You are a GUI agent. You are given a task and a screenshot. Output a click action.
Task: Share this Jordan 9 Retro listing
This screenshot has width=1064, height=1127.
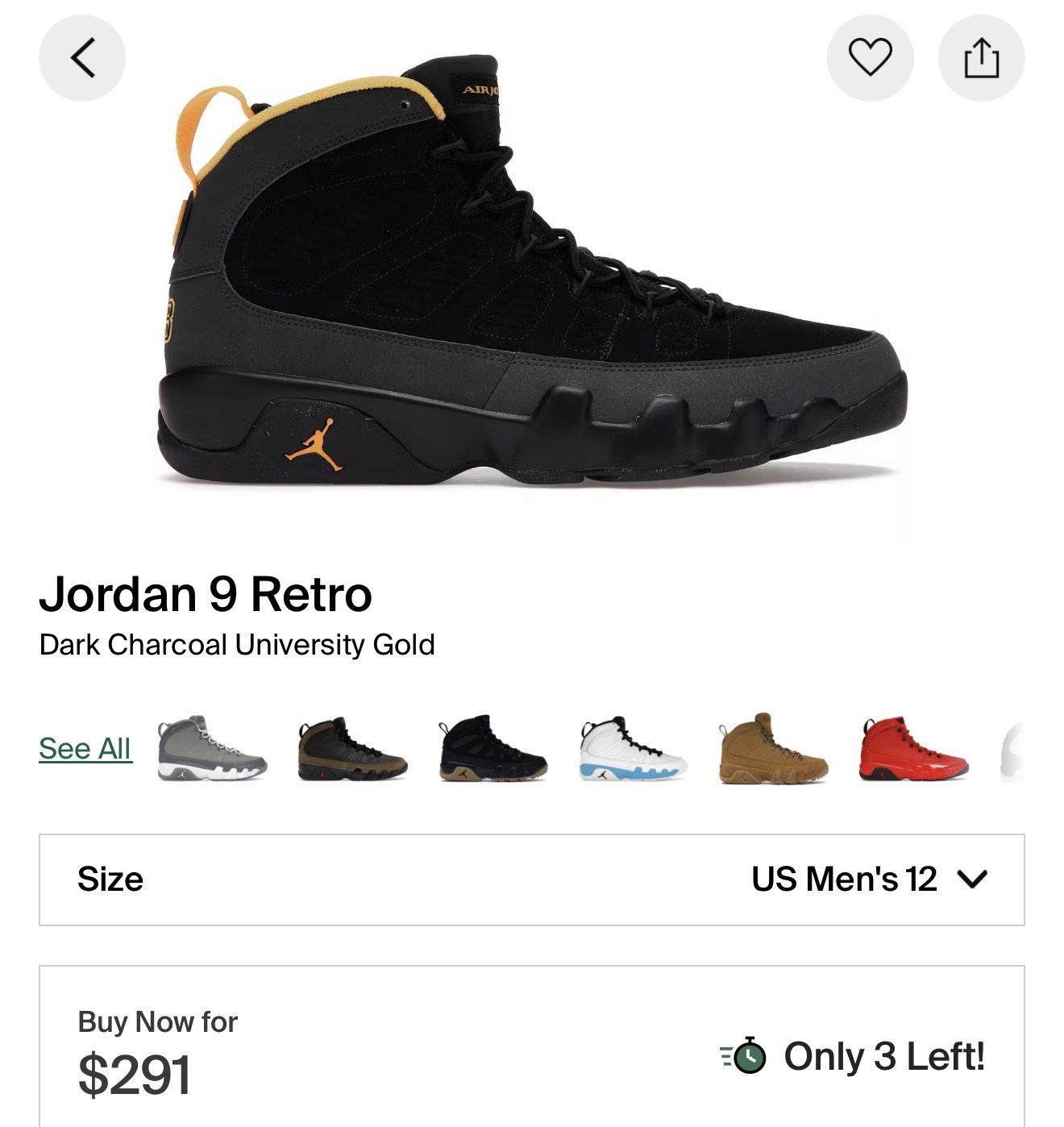981,58
